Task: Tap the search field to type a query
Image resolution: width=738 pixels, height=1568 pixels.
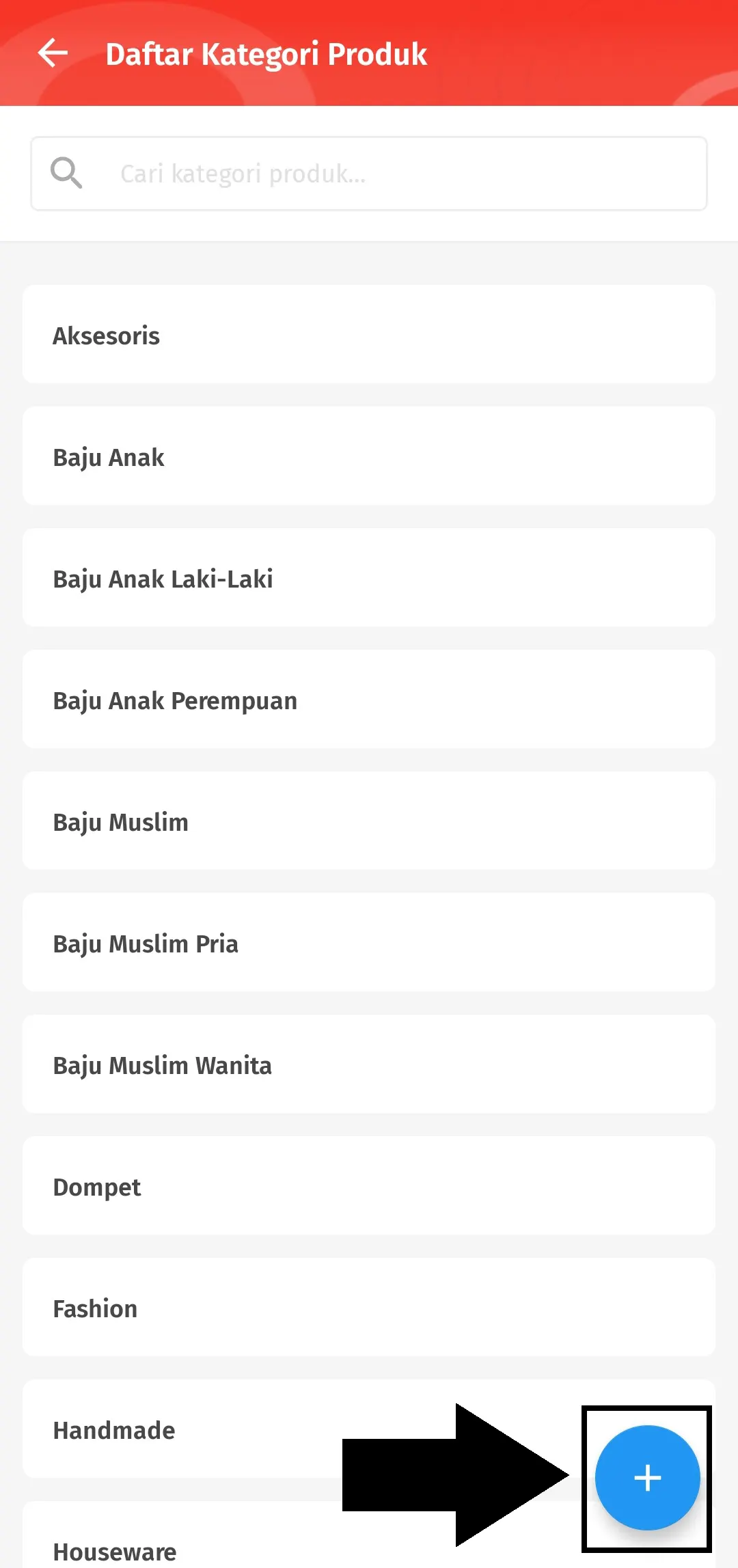Action: [369, 173]
